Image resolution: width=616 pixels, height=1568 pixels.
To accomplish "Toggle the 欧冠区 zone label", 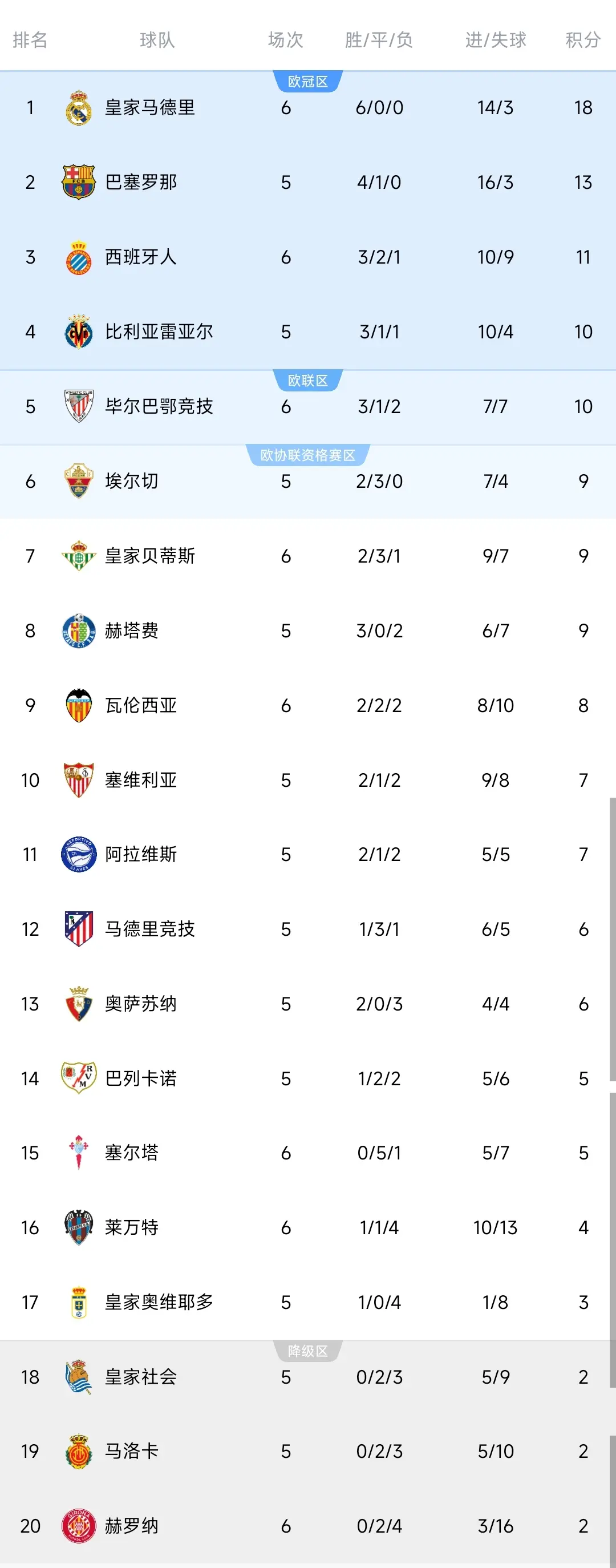I will [x=309, y=80].
